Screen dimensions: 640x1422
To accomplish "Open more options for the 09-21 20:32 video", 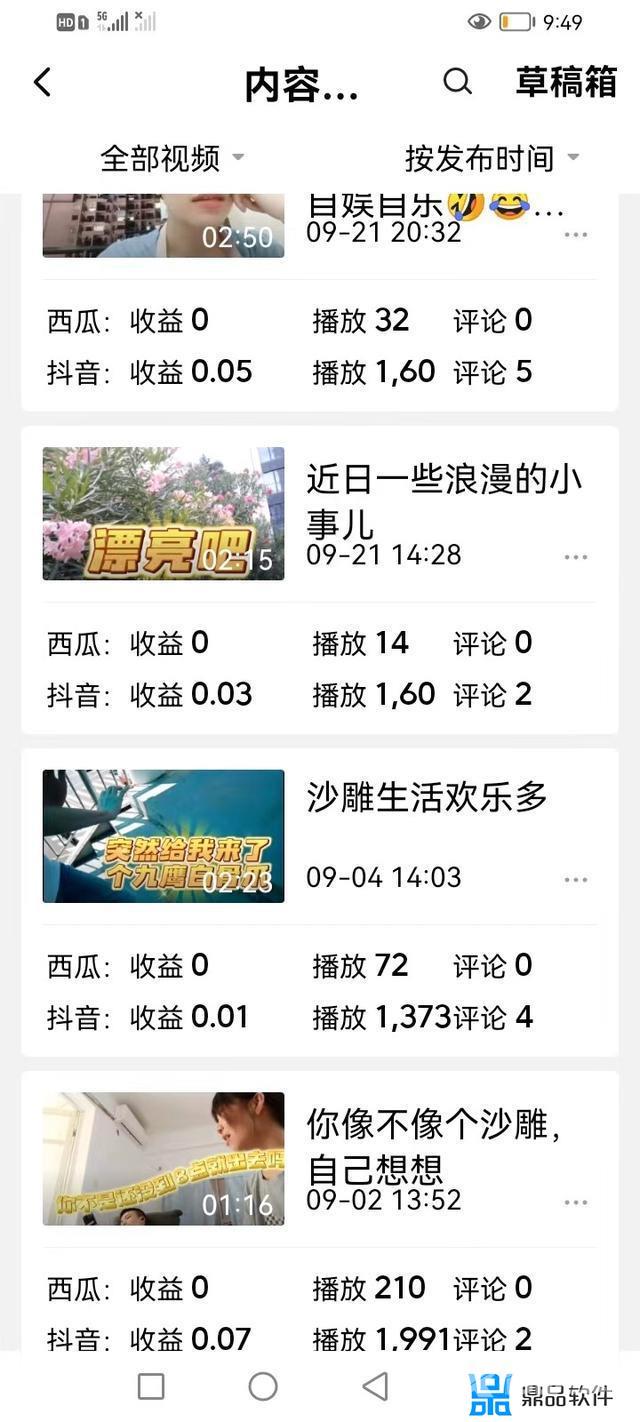I will [x=575, y=234].
